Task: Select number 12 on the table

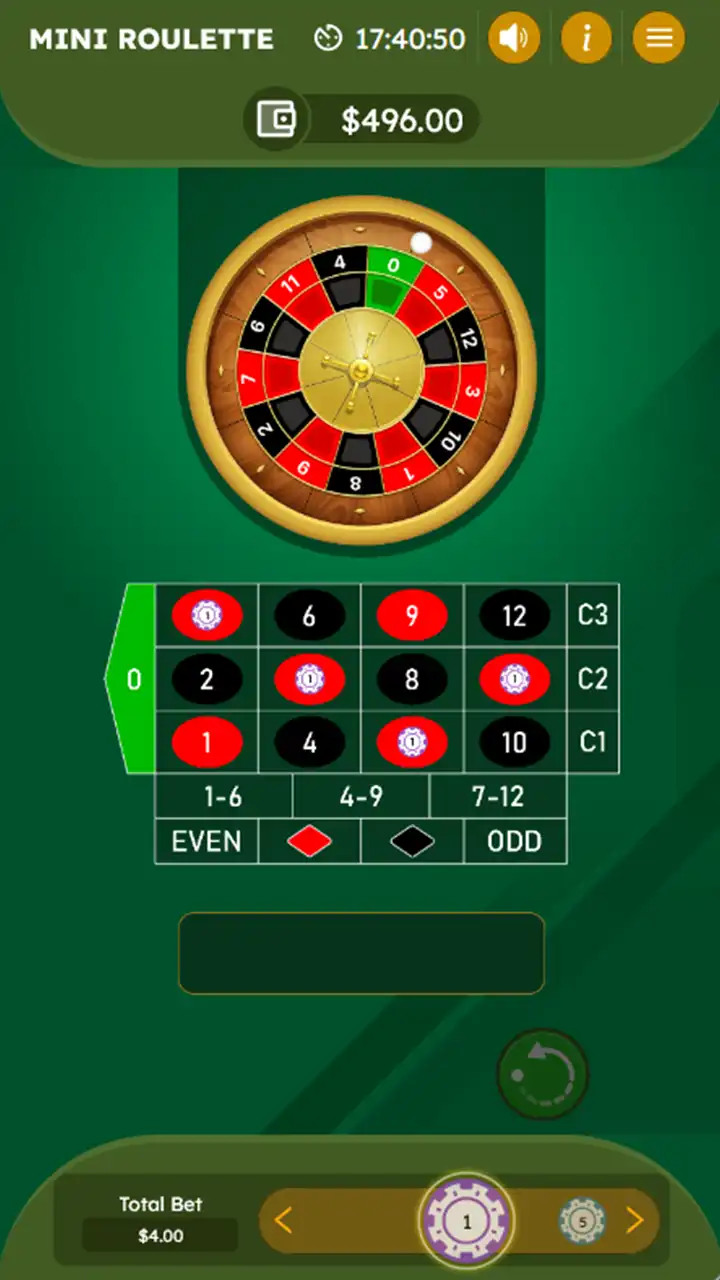Action: tap(514, 616)
